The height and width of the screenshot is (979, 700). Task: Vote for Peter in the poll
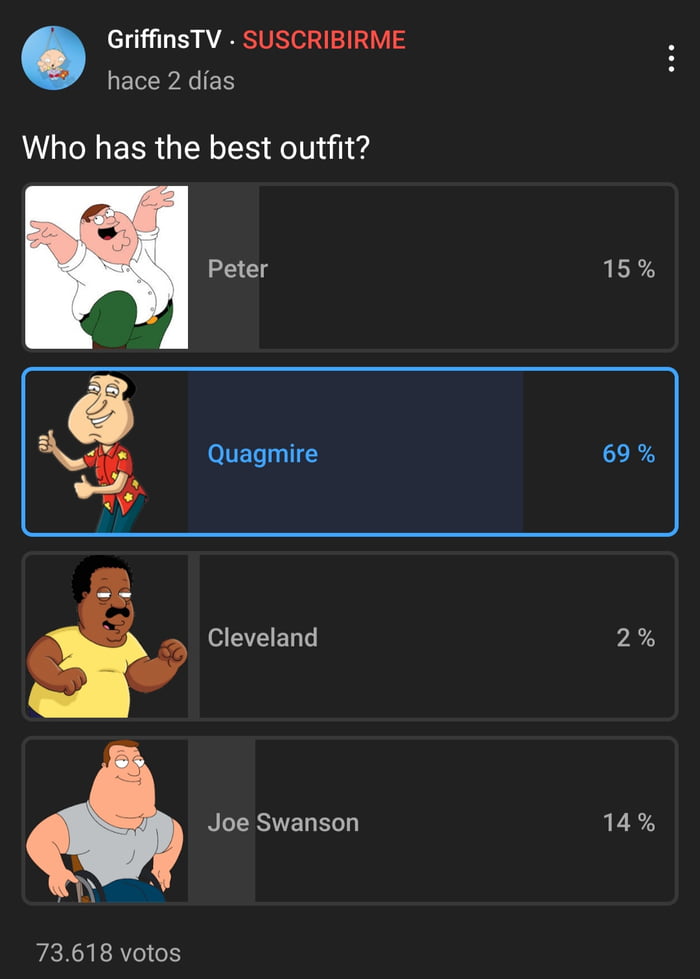pyautogui.click(x=350, y=268)
